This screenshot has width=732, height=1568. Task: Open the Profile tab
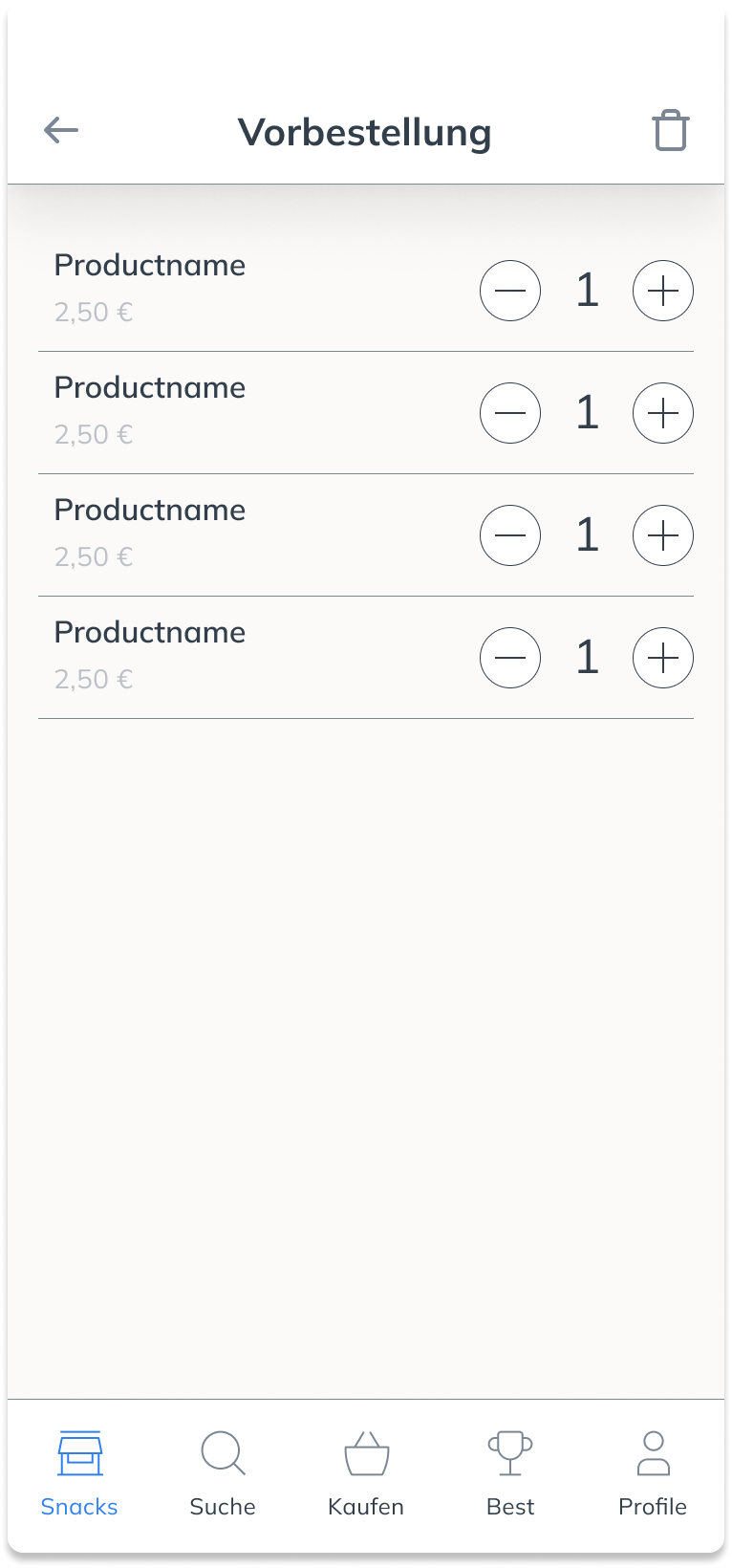[653, 1473]
